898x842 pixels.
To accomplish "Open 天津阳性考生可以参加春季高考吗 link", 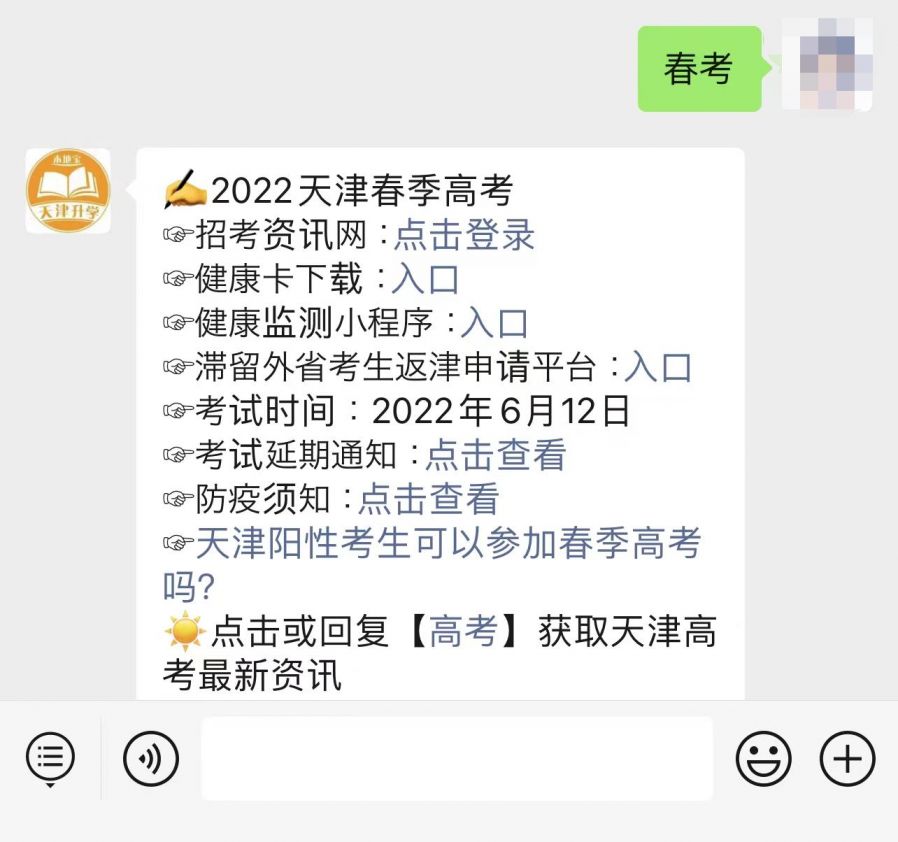I will coord(448,544).
